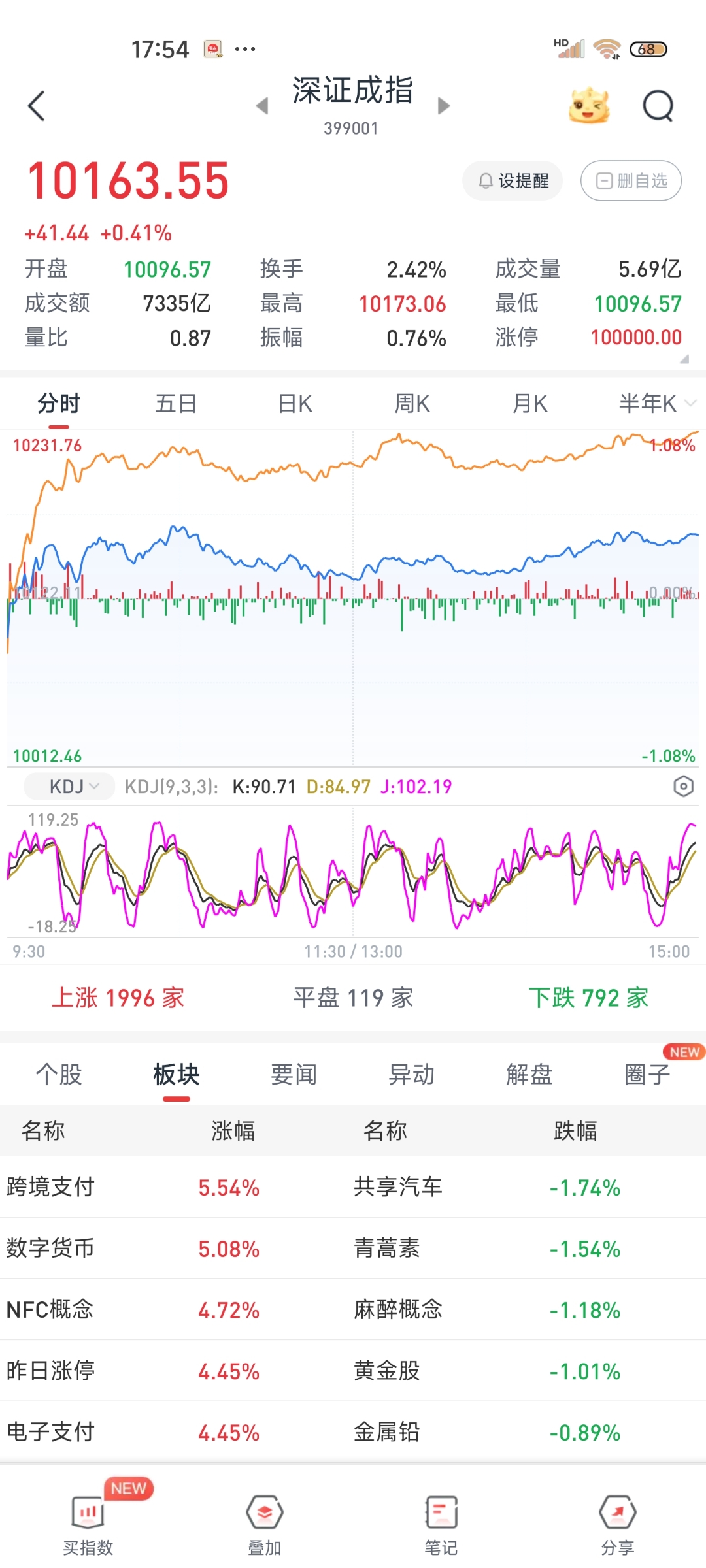Open indicator settings hexagon icon
Viewport: 706px width, 1568px height.
click(x=683, y=787)
